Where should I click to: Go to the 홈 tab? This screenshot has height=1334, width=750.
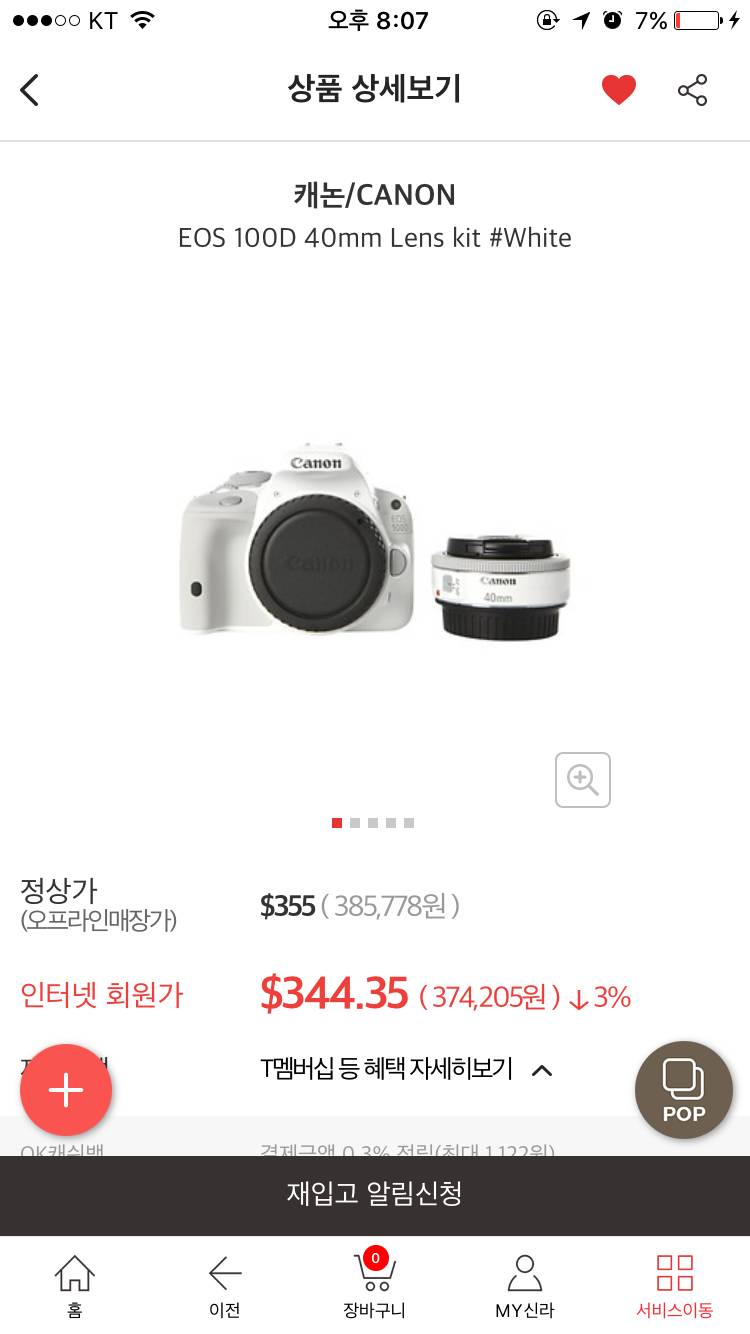point(75,1285)
